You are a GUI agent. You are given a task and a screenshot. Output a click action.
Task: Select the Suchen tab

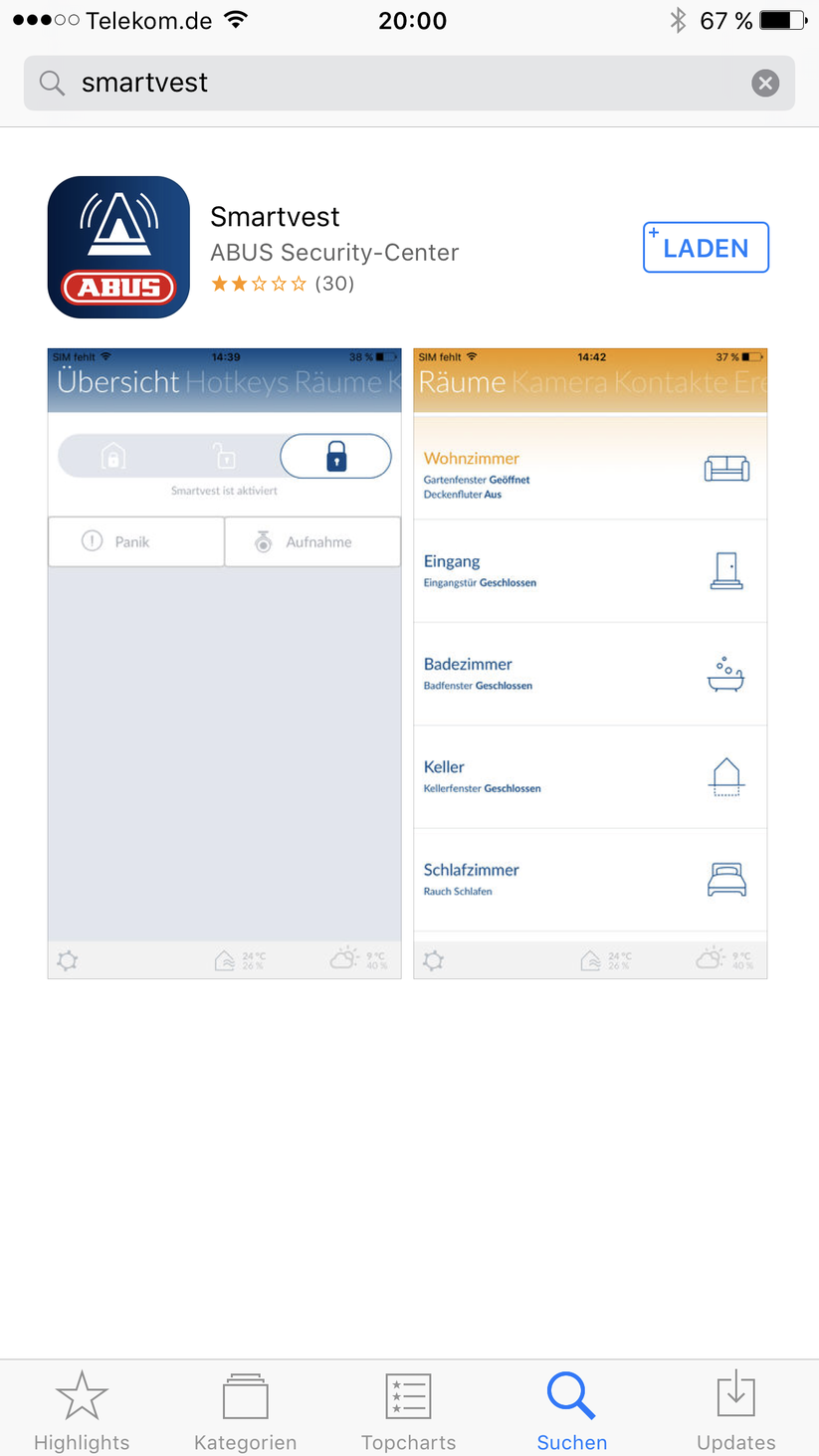(571, 1410)
